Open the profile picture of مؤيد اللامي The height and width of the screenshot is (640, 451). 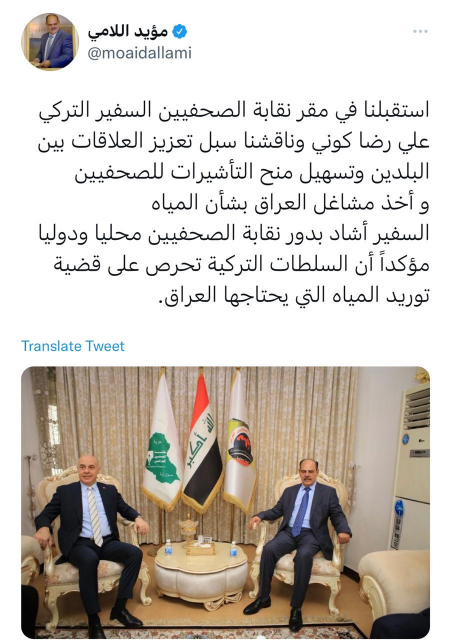pyautogui.click(x=50, y=42)
